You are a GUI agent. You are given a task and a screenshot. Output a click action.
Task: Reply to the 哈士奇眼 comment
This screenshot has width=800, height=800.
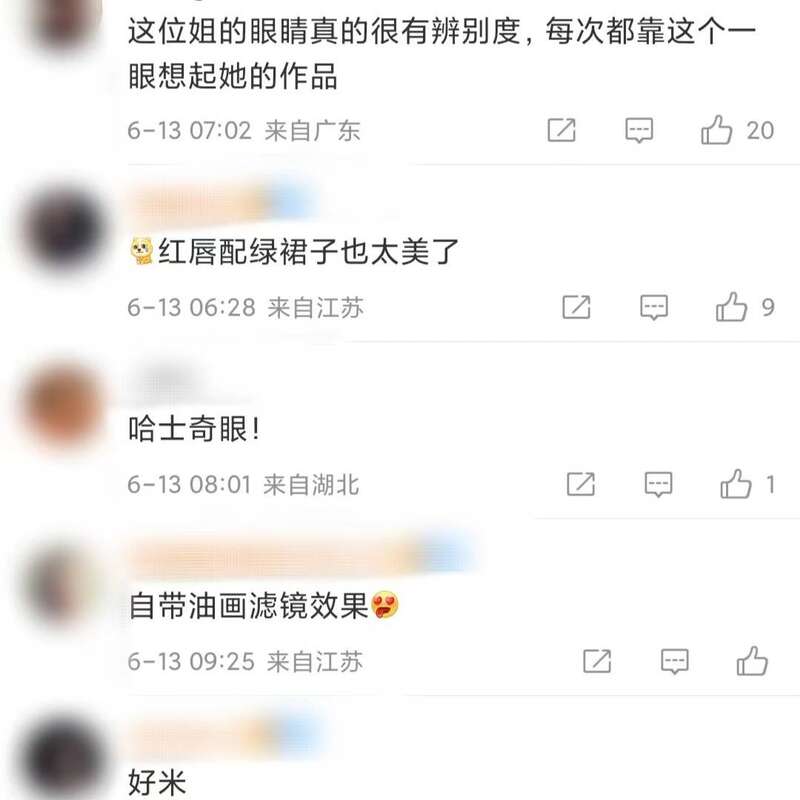658,485
